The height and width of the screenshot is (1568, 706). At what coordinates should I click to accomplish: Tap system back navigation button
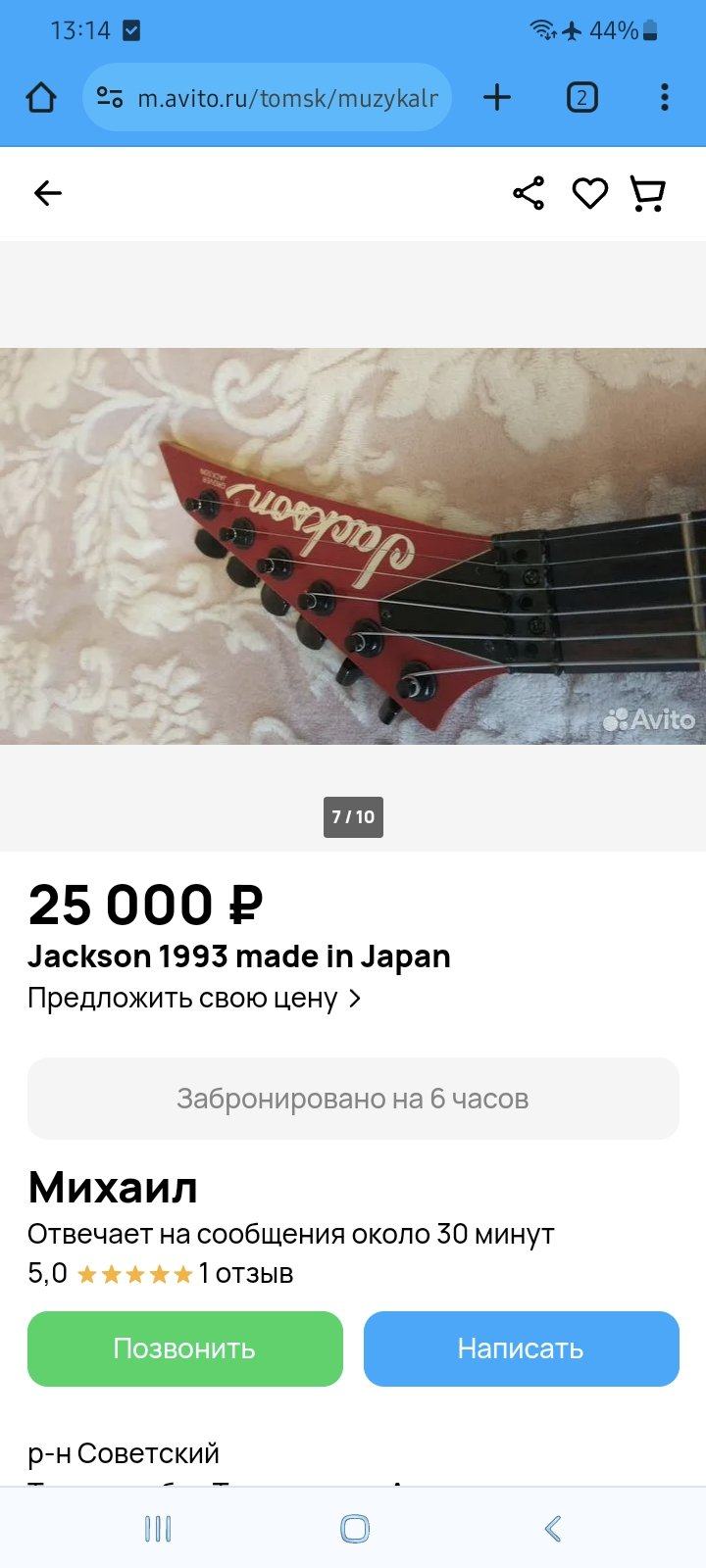point(553,1529)
